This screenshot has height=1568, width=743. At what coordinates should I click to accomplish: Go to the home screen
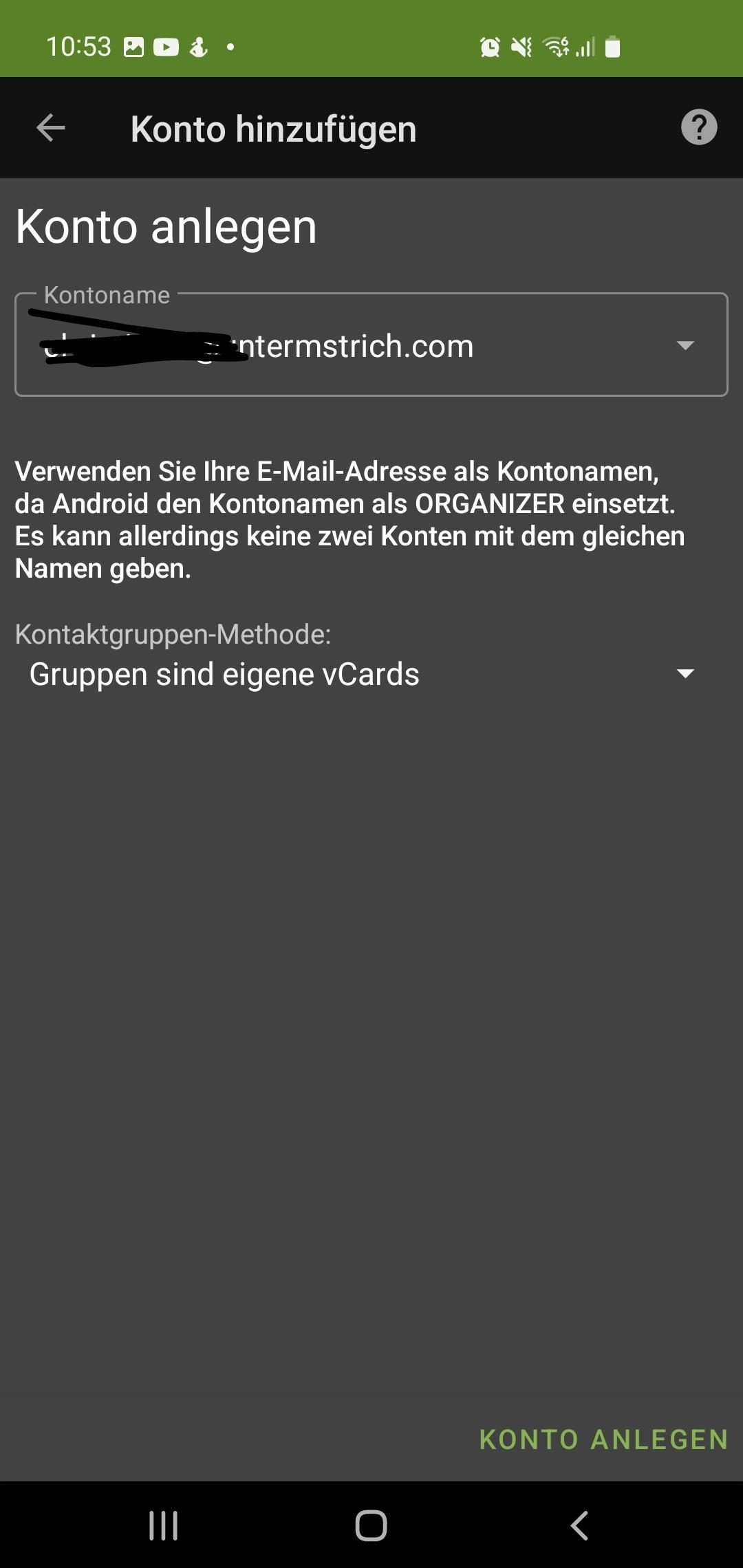(x=371, y=1525)
